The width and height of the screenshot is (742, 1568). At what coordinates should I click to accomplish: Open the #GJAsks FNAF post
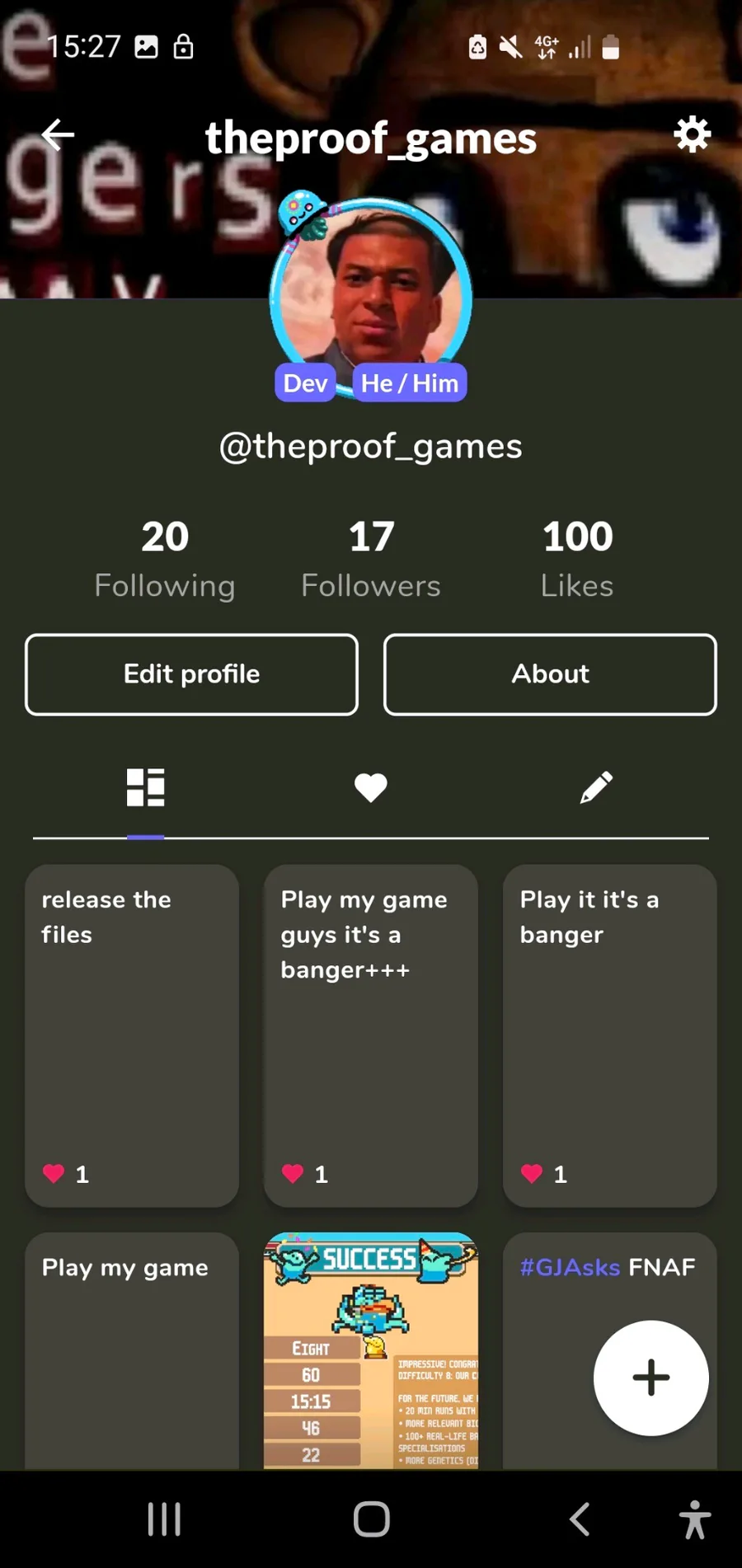pos(561,1270)
